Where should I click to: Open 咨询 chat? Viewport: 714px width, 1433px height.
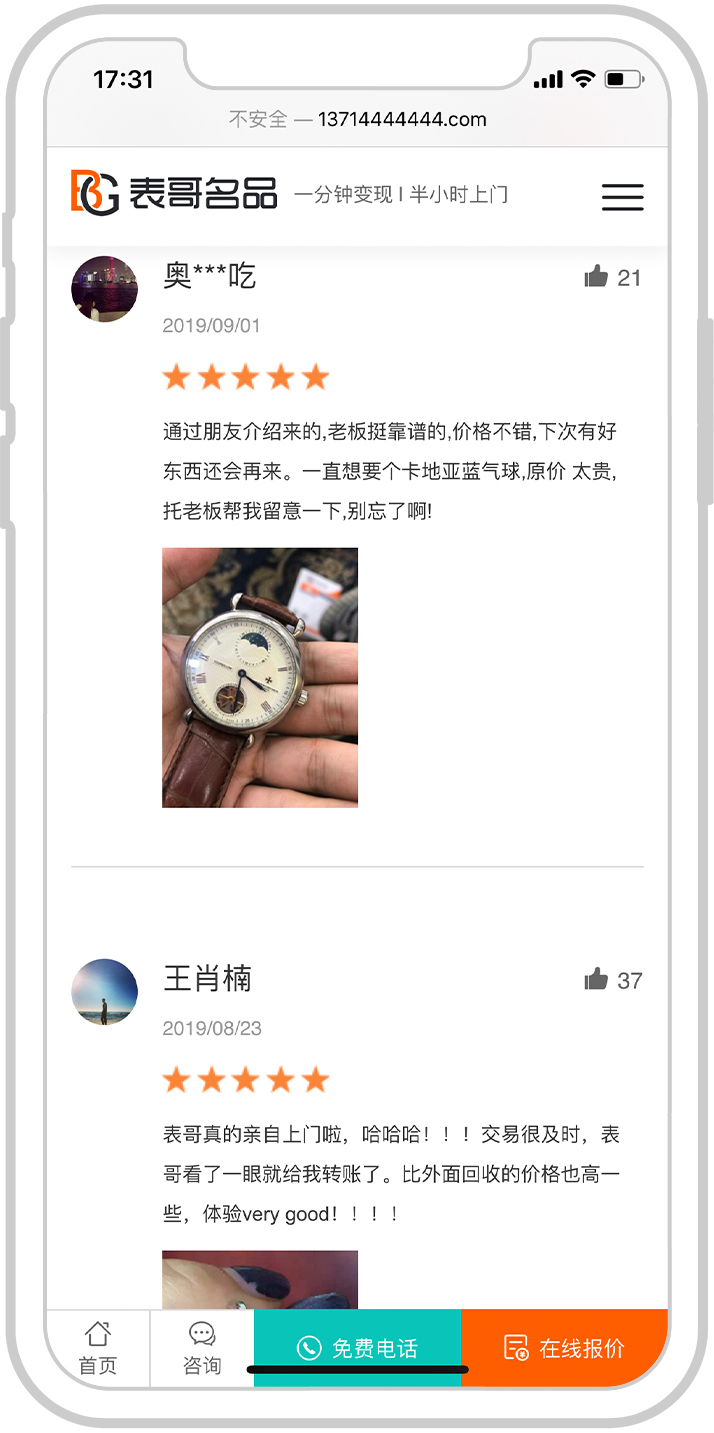(x=202, y=1348)
